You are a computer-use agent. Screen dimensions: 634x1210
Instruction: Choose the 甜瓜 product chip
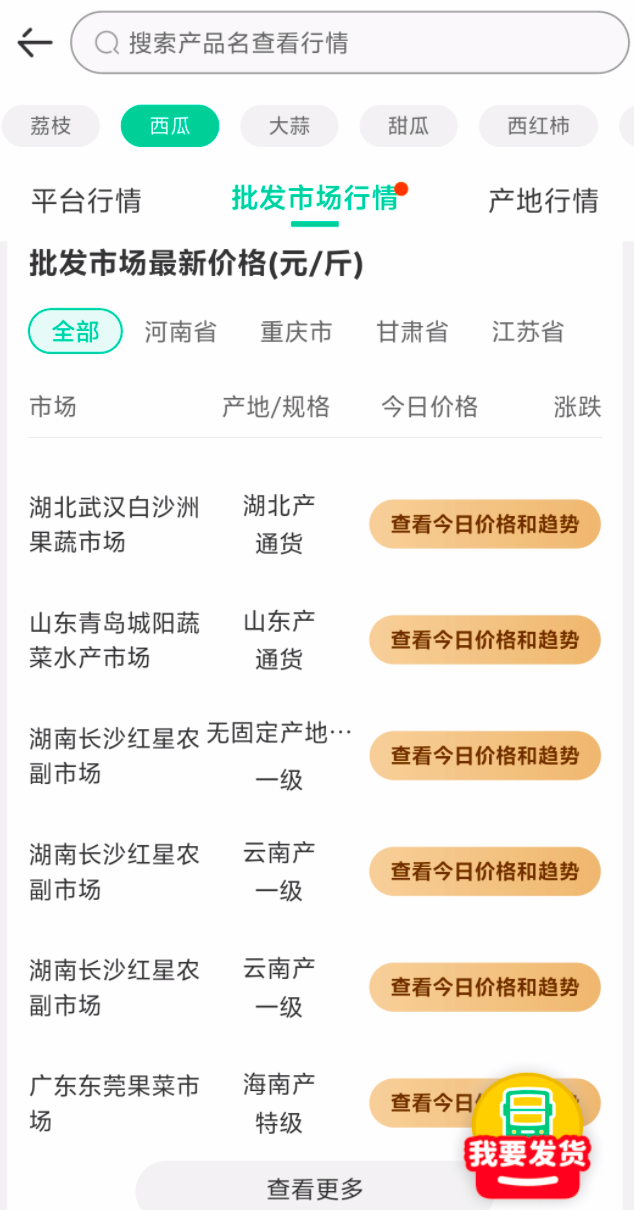coord(408,126)
